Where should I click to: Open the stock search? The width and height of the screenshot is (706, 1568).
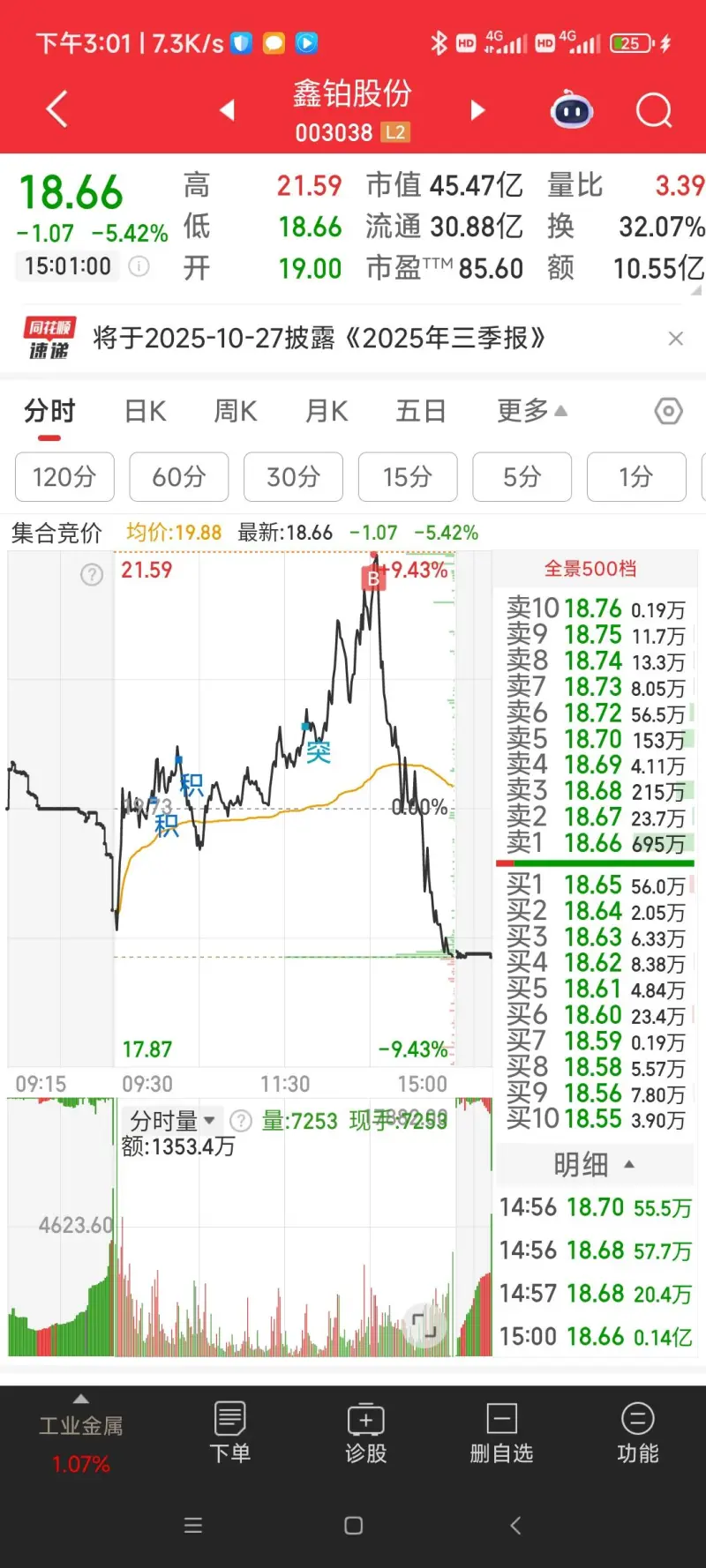click(x=654, y=111)
